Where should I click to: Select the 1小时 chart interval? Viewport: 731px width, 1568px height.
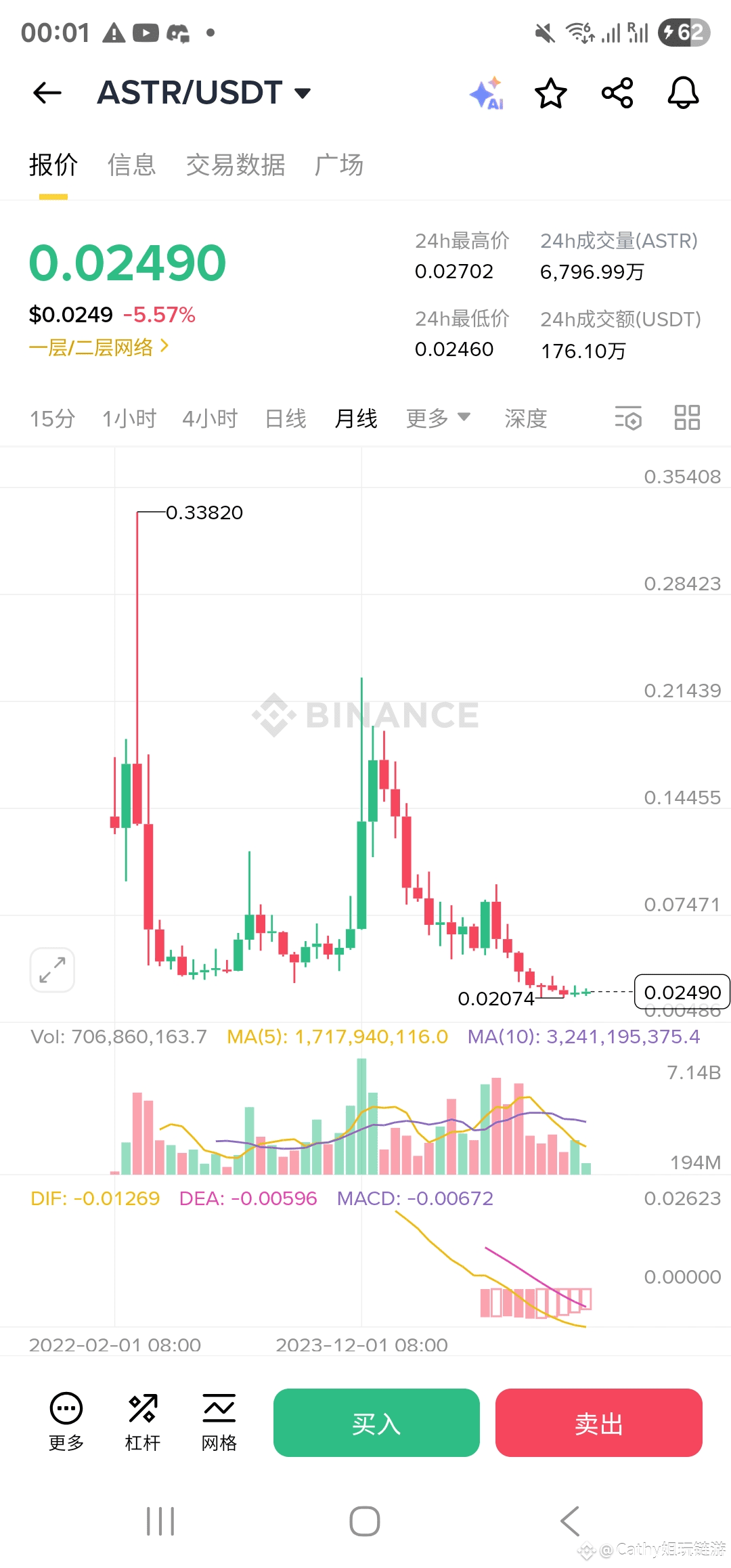(x=129, y=418)
